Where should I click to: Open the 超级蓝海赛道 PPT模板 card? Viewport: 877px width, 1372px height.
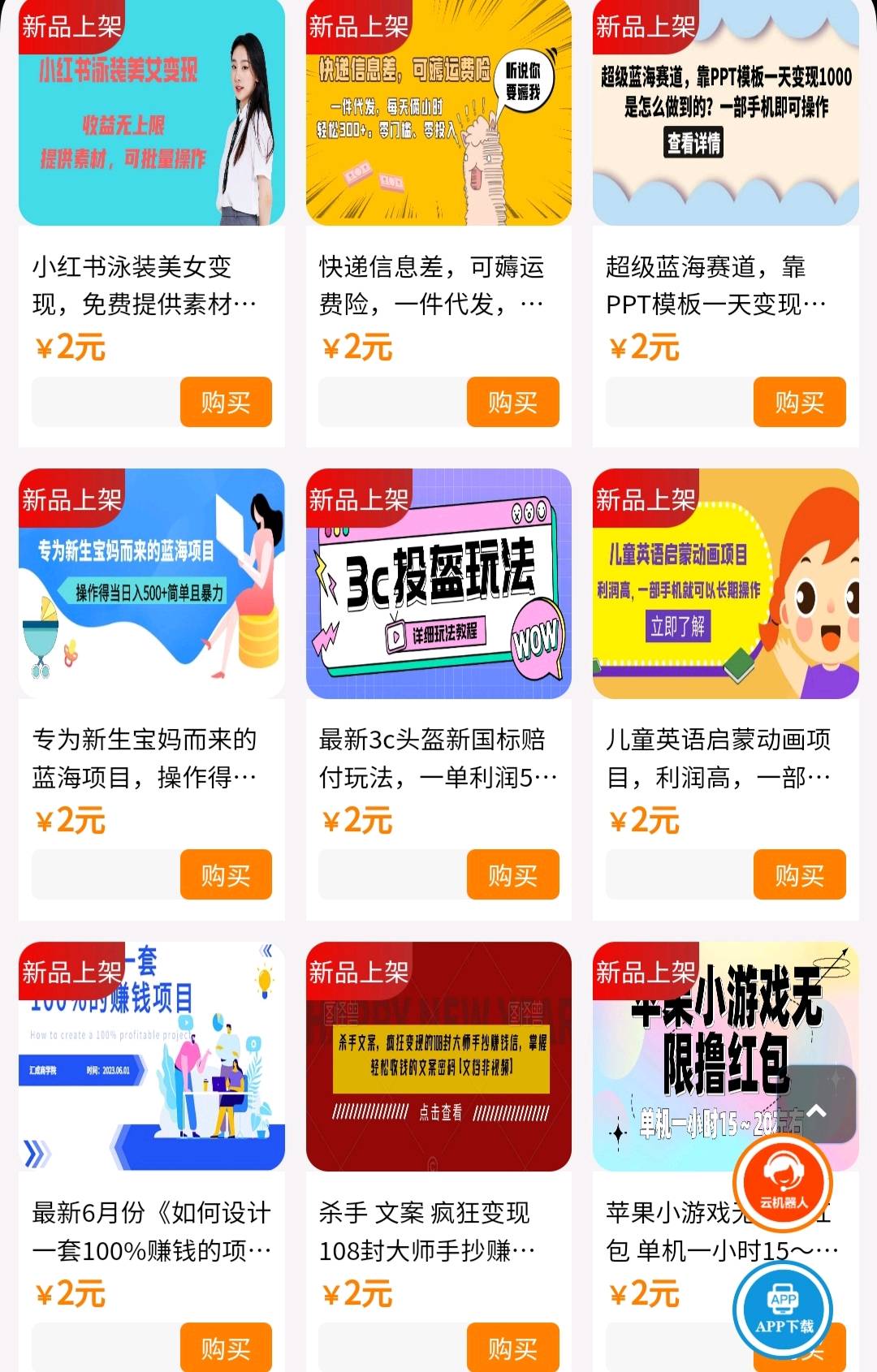click(x=725, y=114)
